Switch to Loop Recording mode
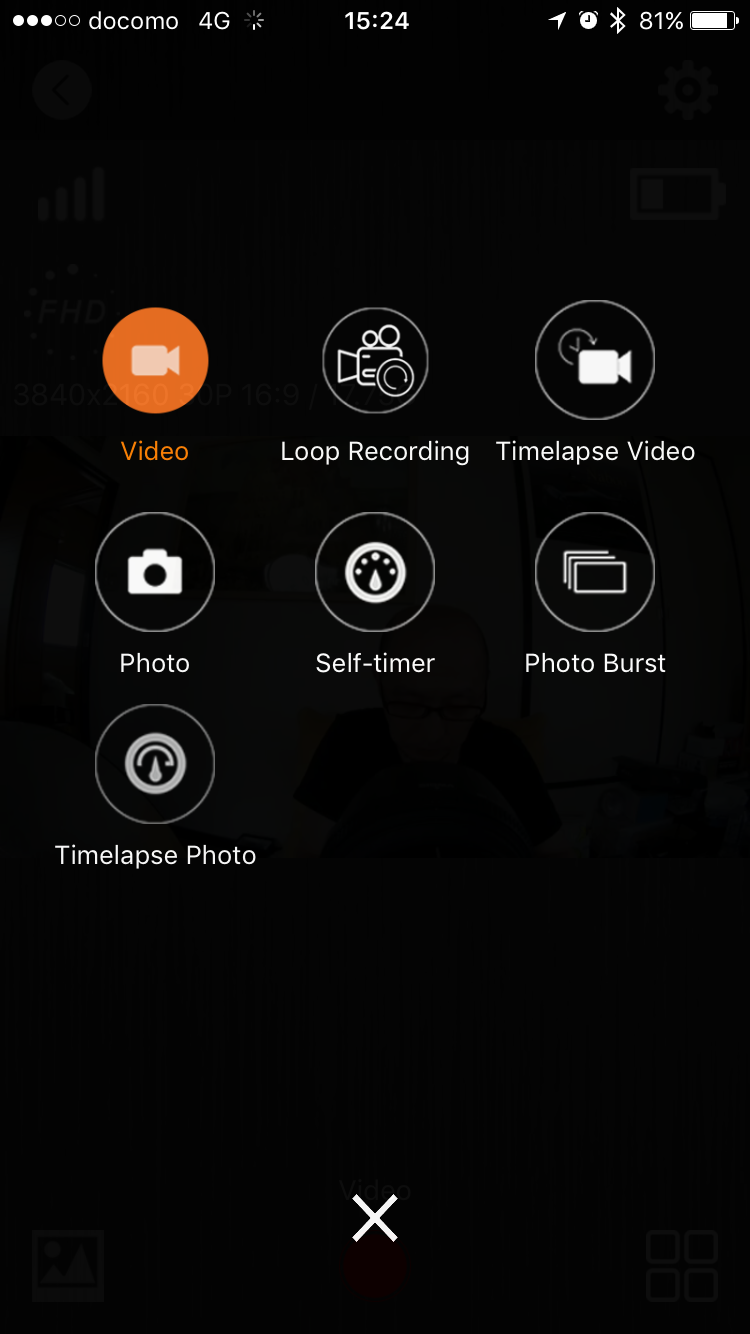Screen dimensions: 750x1334 tap(375, 361)
